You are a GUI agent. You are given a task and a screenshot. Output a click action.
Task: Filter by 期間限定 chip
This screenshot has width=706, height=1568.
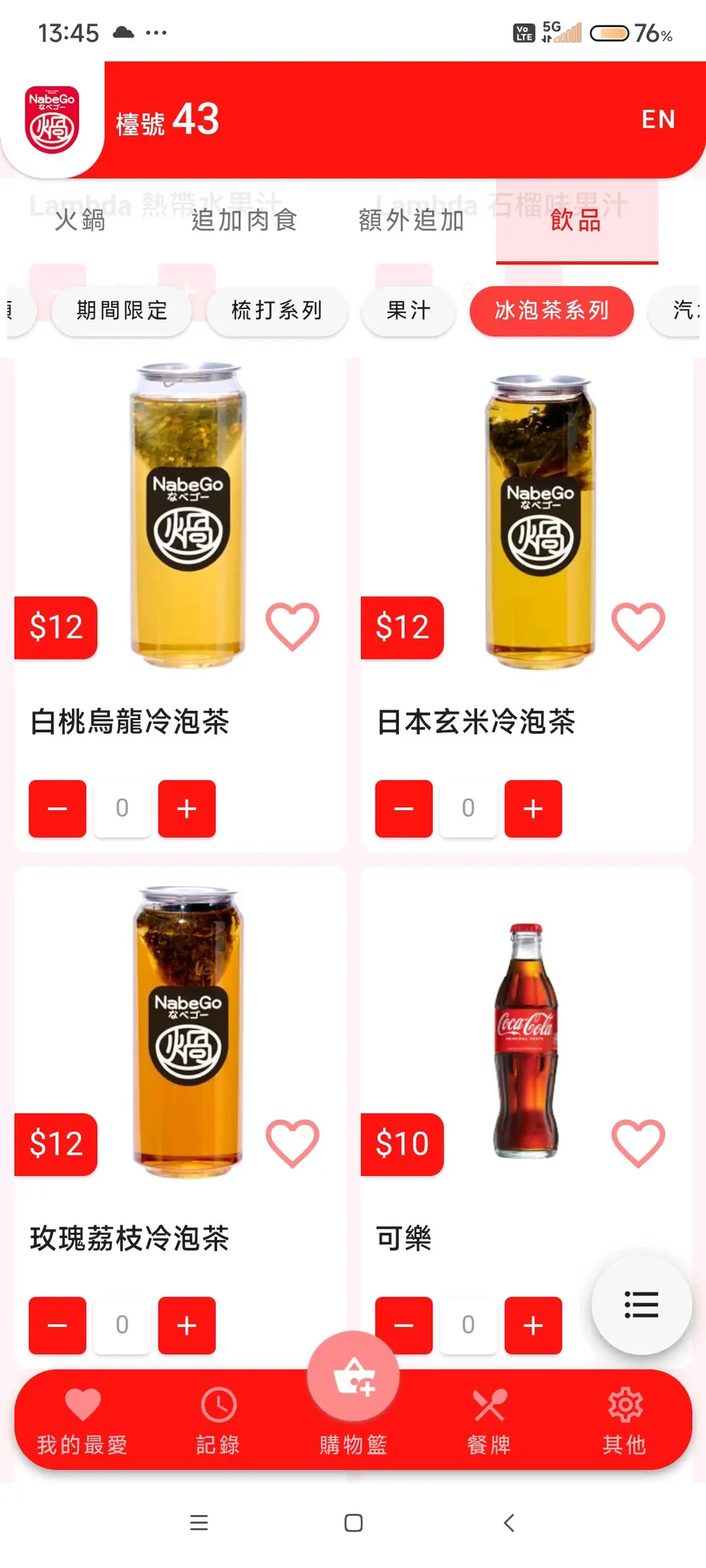tap(122, 311)
